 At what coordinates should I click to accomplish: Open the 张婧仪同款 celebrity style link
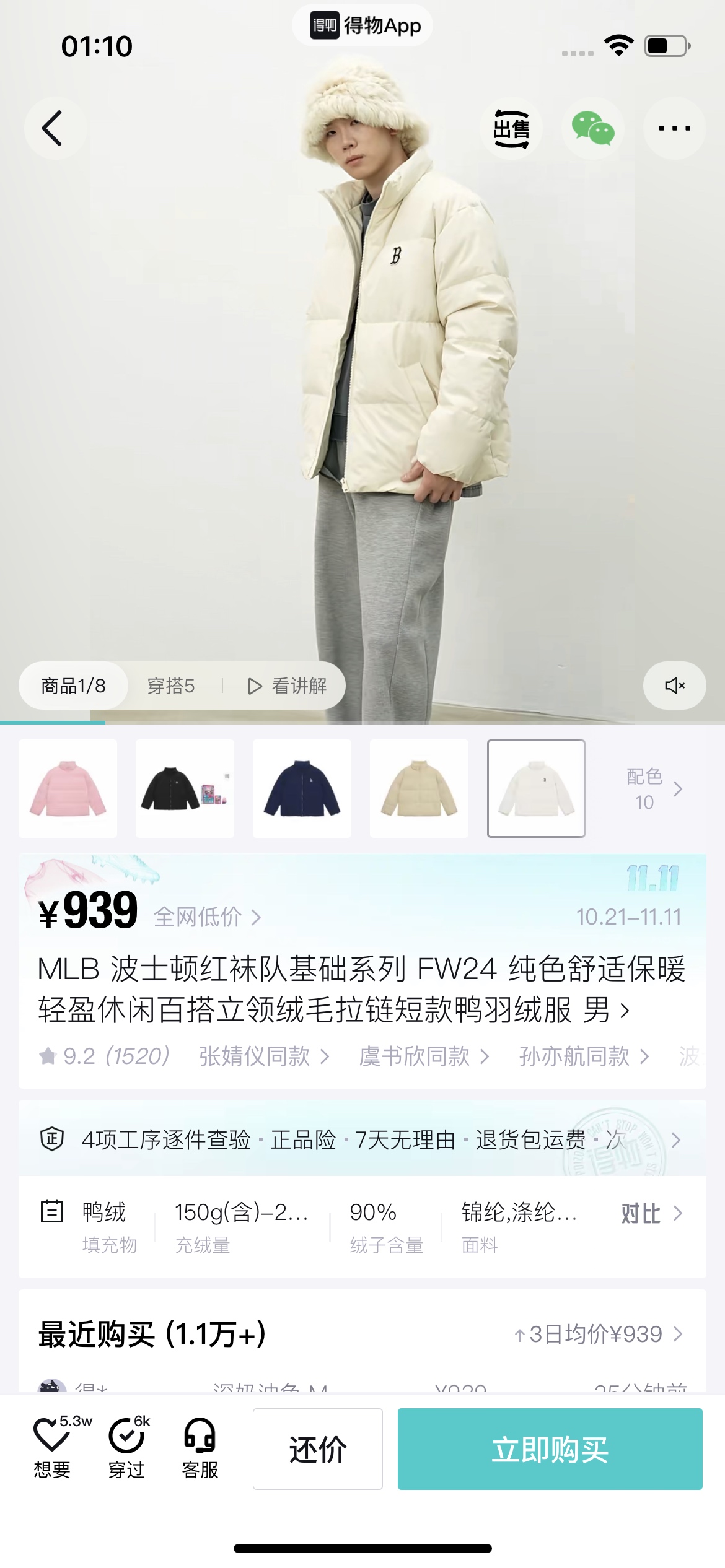264,1056
